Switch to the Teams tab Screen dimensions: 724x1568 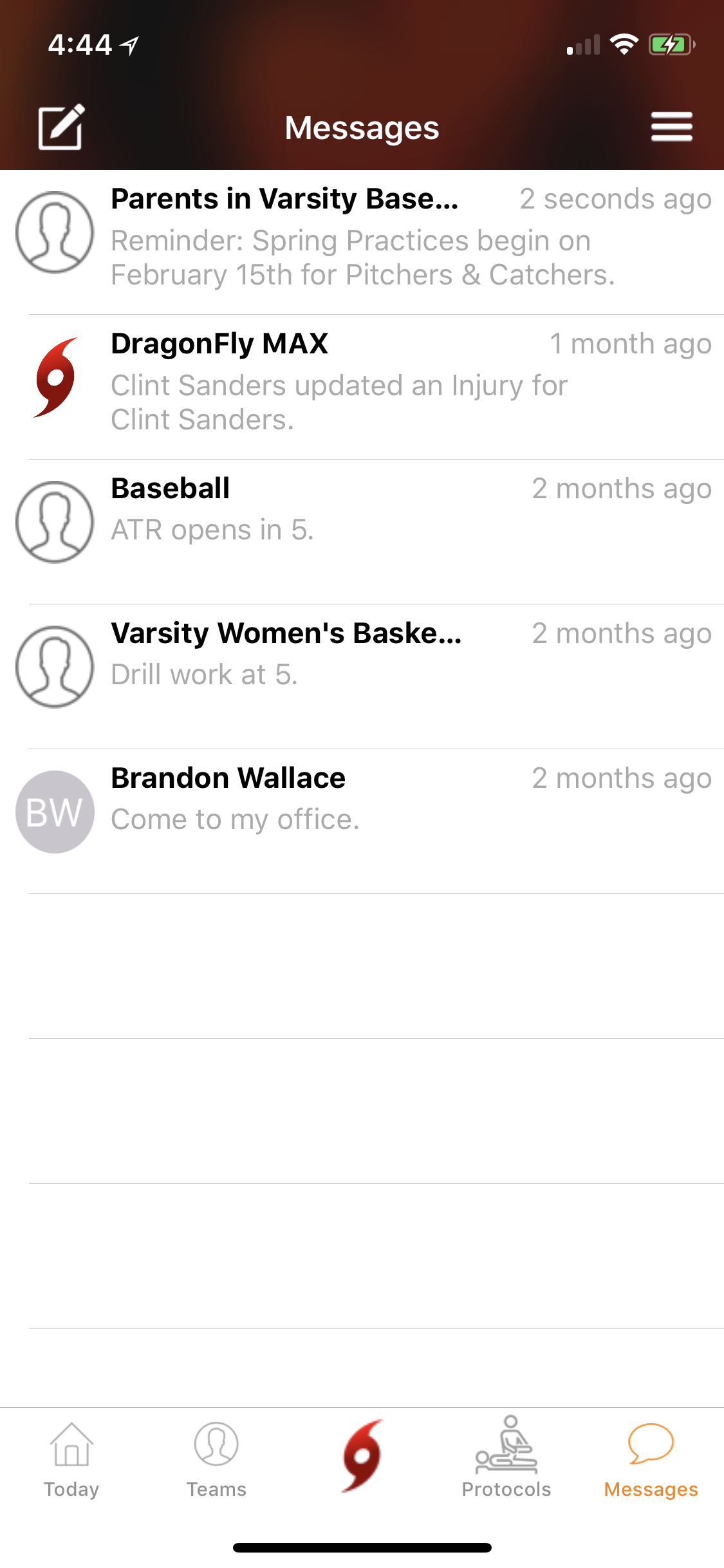(x=216, y=1459)
